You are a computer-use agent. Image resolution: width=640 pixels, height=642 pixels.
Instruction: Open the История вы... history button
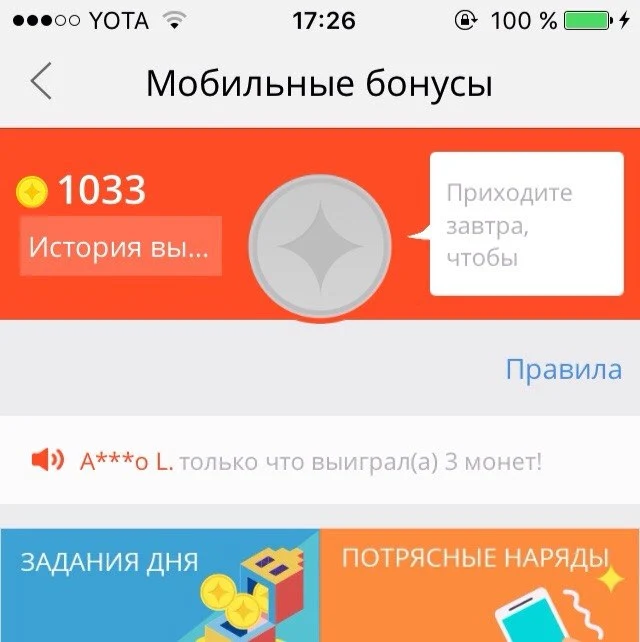121,246
